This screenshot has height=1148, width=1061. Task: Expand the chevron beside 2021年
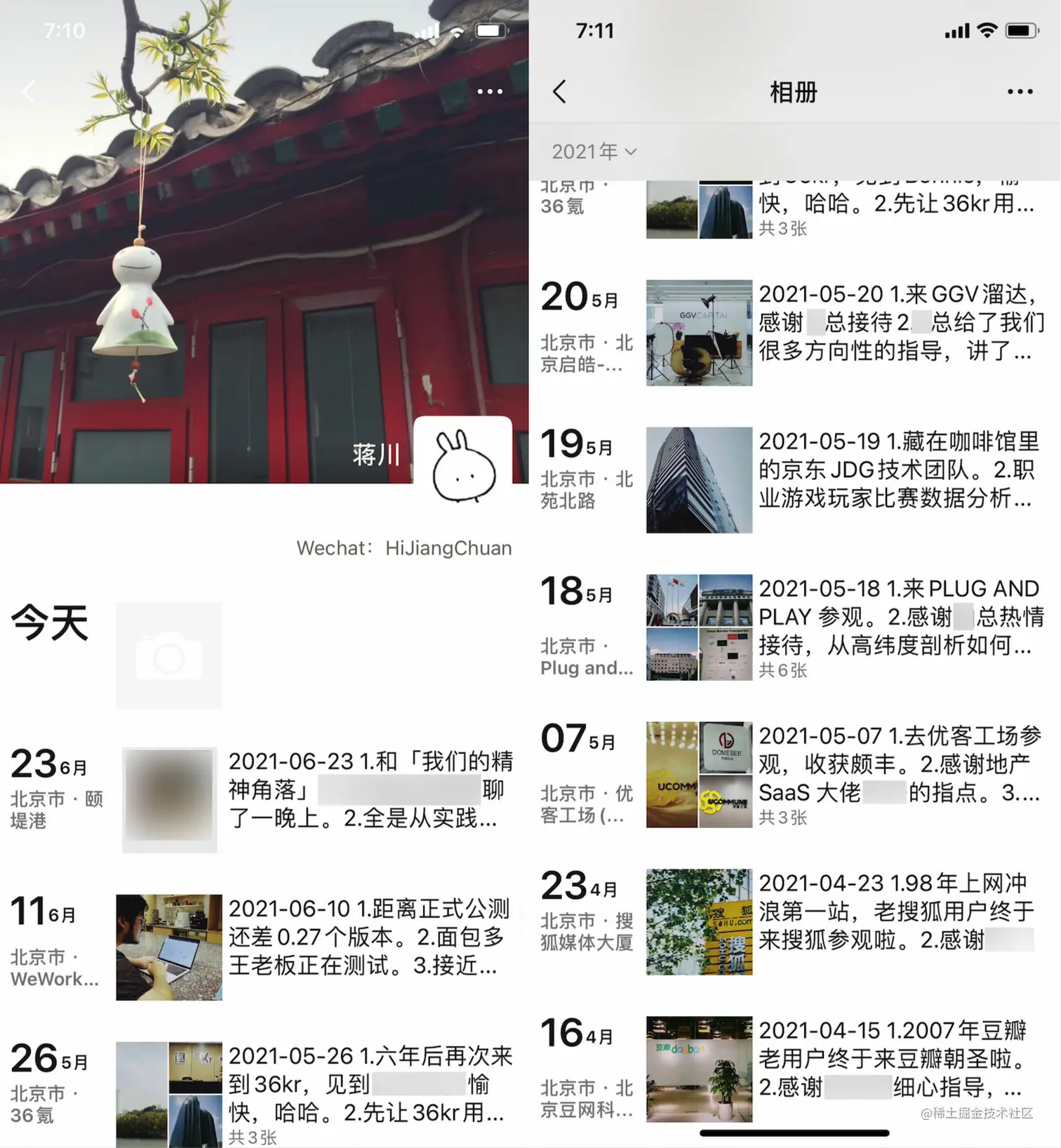[x=629, y=152]
